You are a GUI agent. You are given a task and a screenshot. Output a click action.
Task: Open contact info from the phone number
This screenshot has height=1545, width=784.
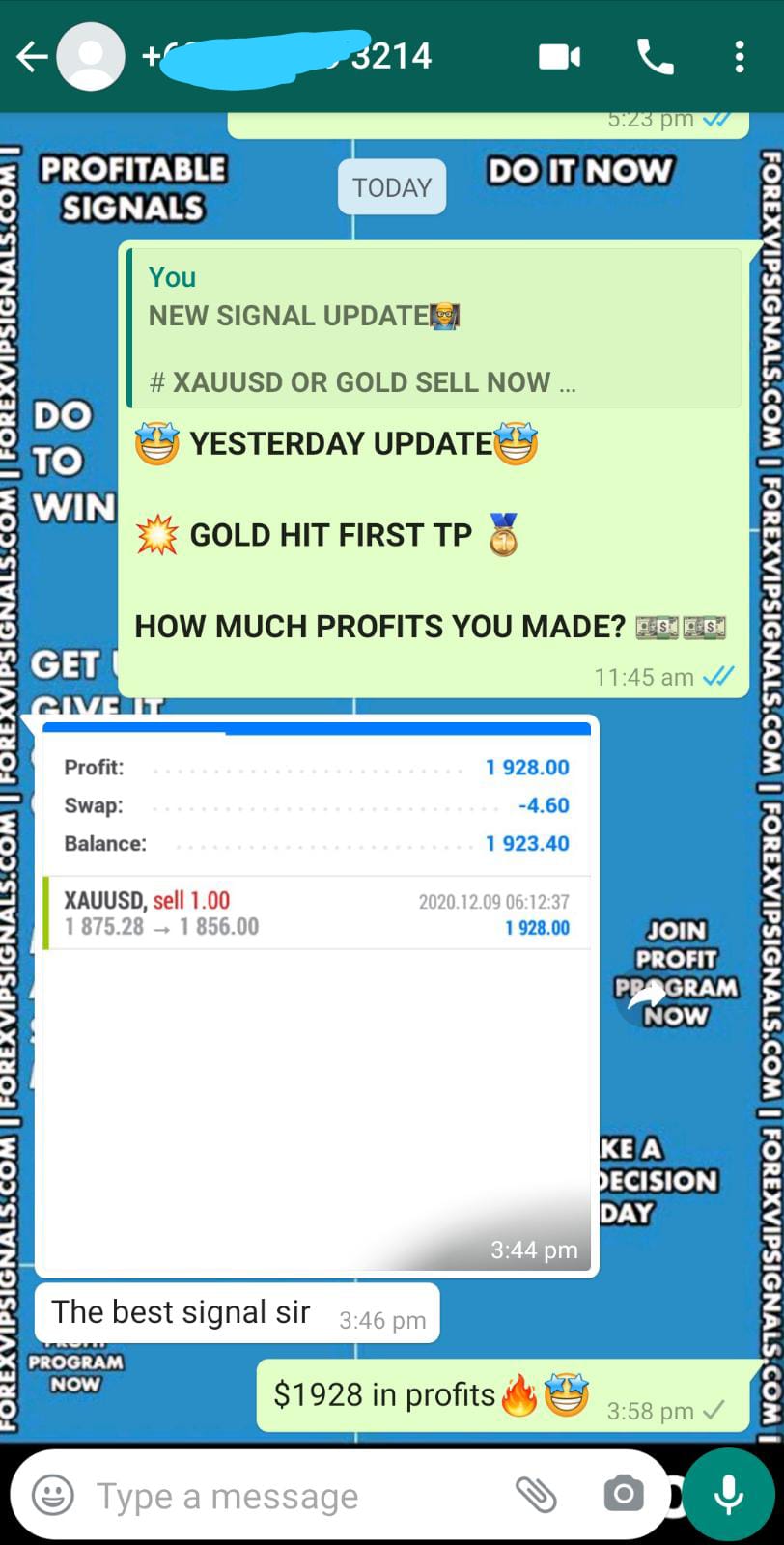[290, 58]
